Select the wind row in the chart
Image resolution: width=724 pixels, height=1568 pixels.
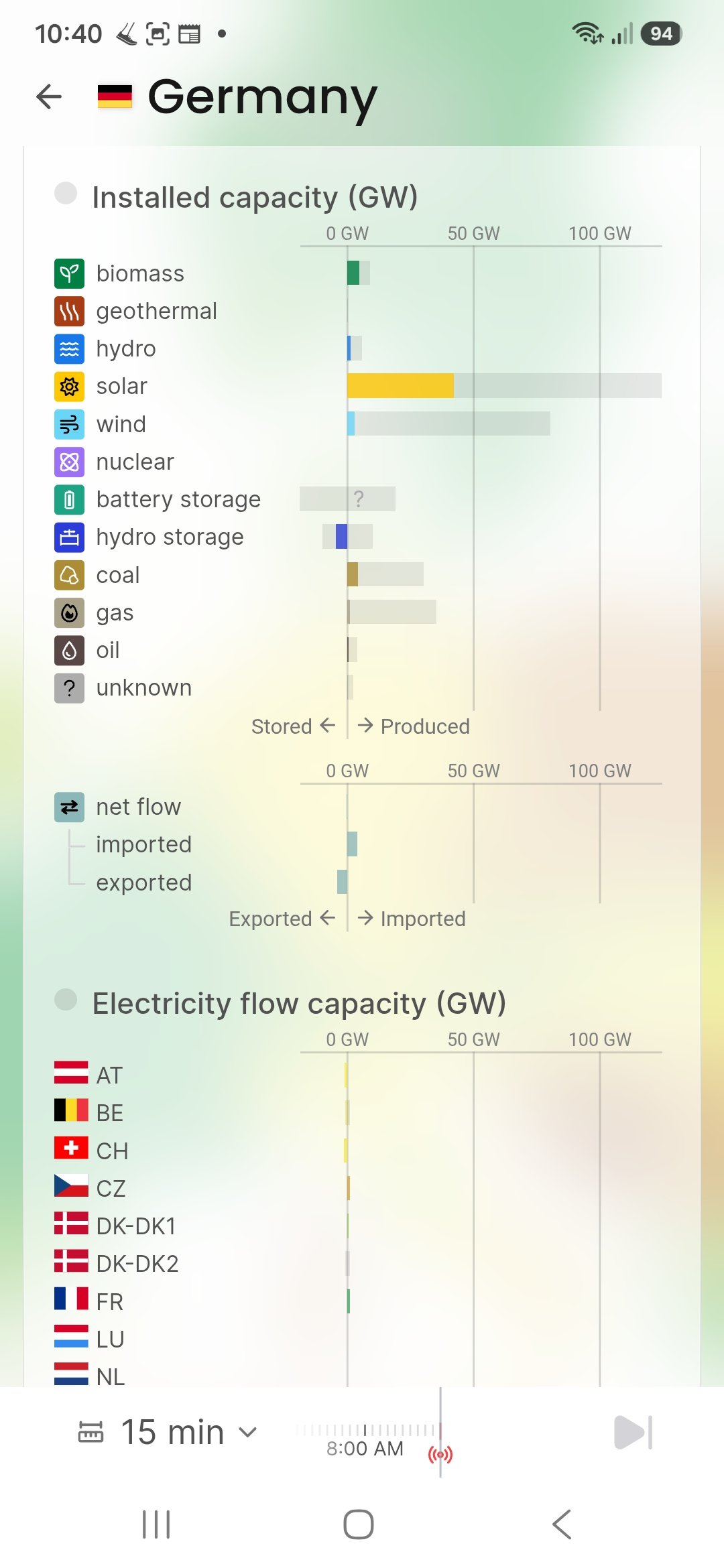(358, 423)
